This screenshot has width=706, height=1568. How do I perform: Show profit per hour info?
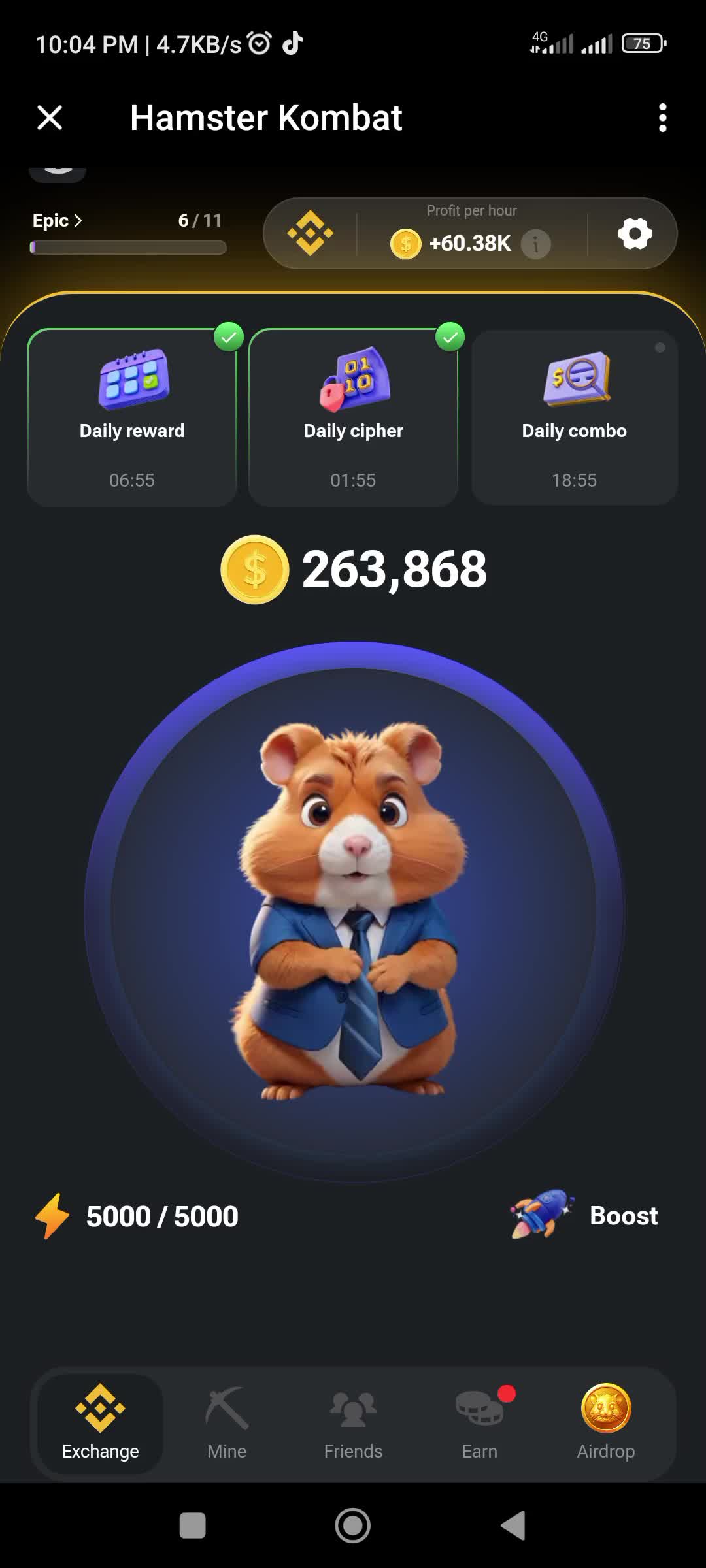(x=535, y=244)
